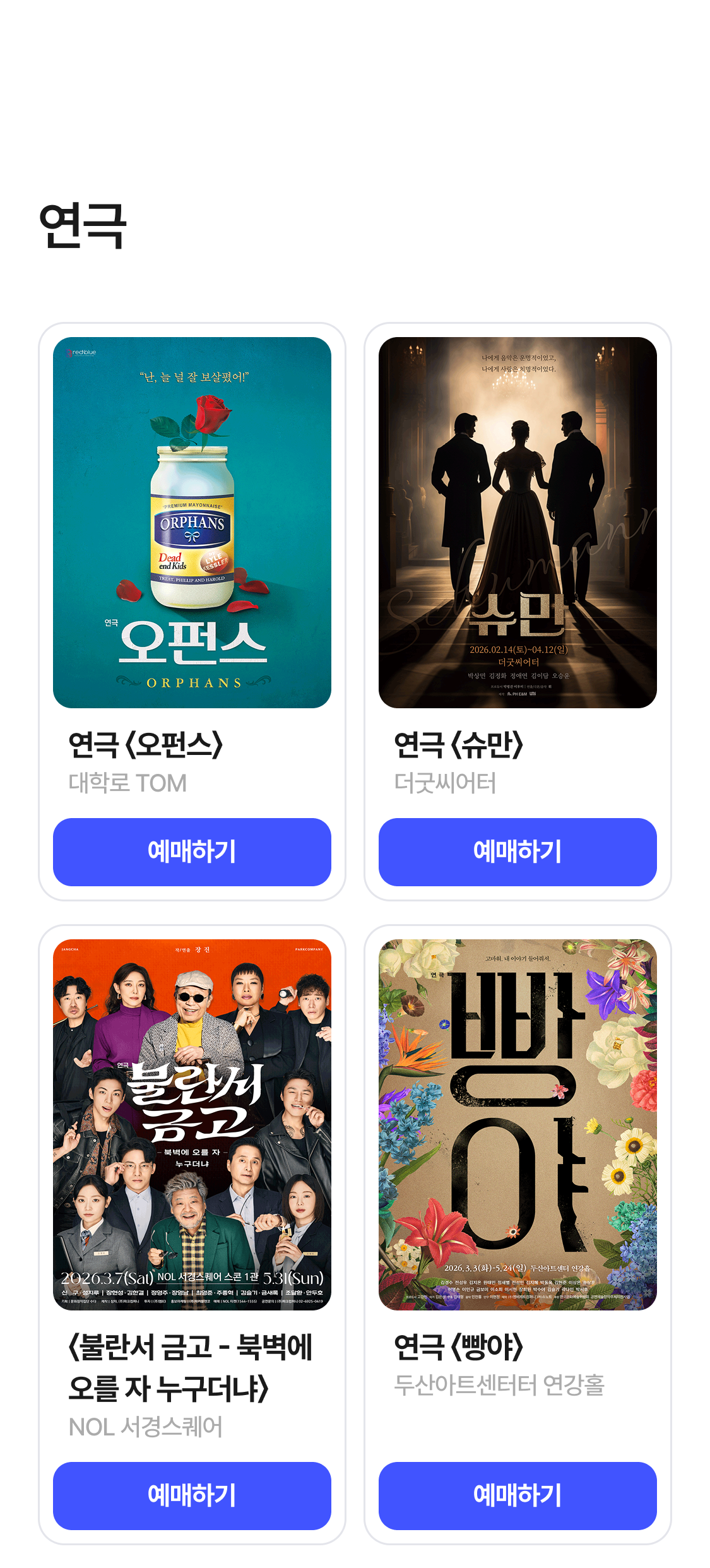Open the 불란서 금고 poster card

[x=192, y=1124]
